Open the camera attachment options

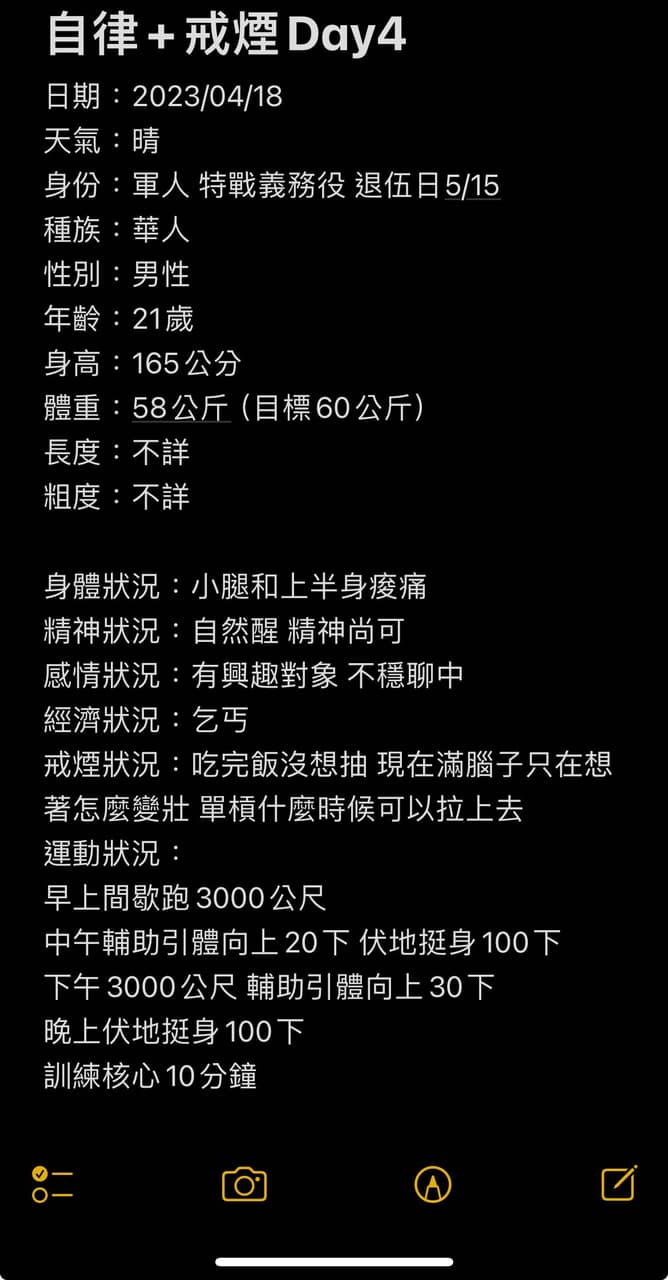244,1184
